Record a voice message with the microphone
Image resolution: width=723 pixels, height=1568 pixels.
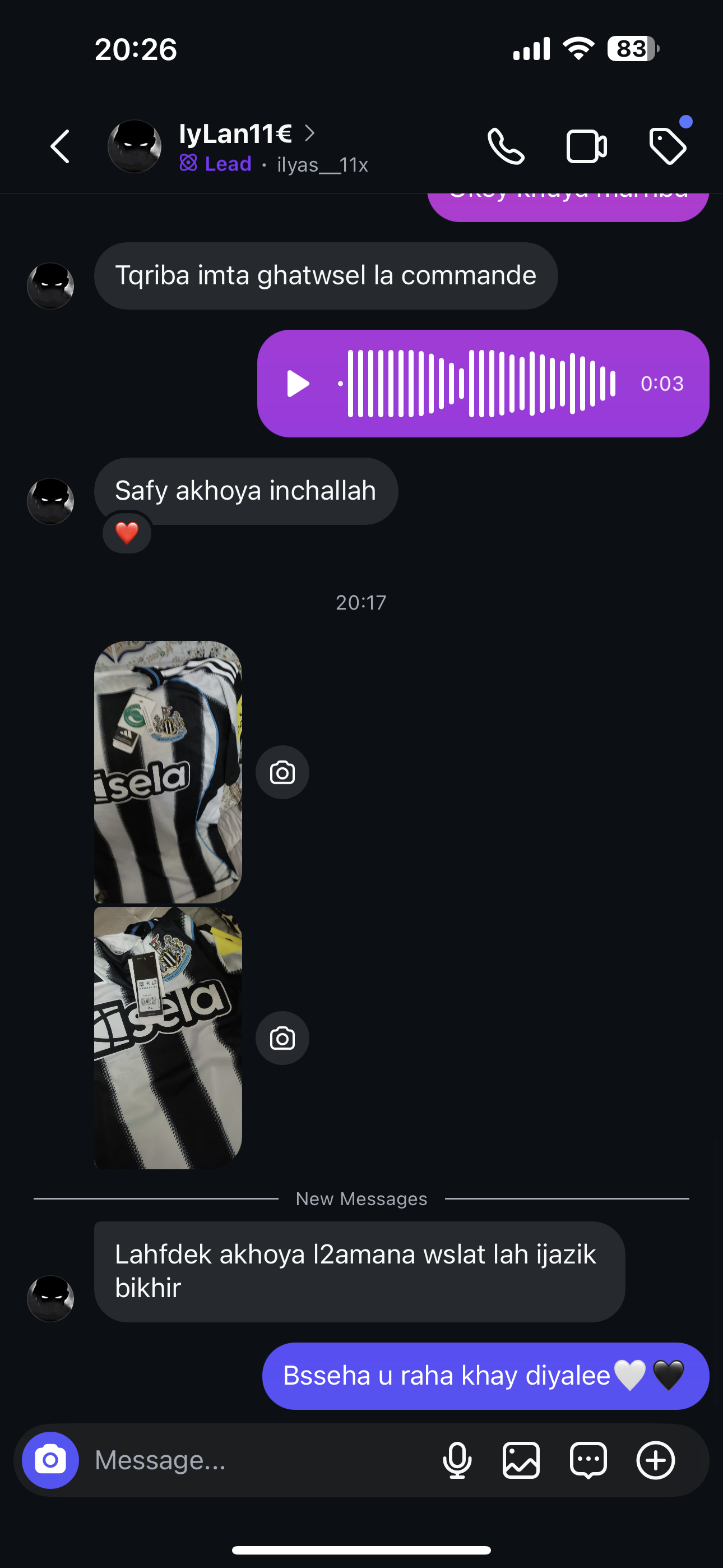click(x=457, y=1460)
